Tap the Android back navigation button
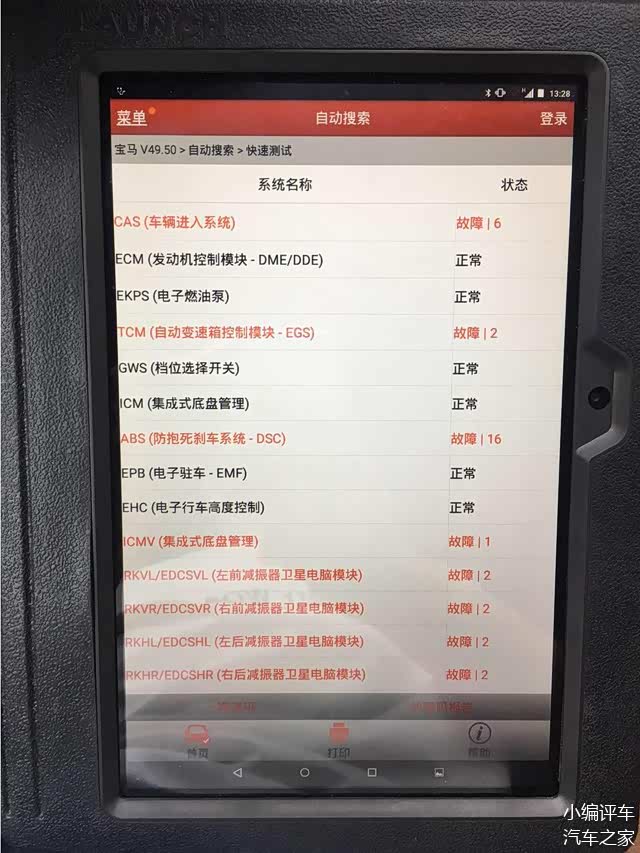Viewport: 640px width, 853px height. pos(237,773)
